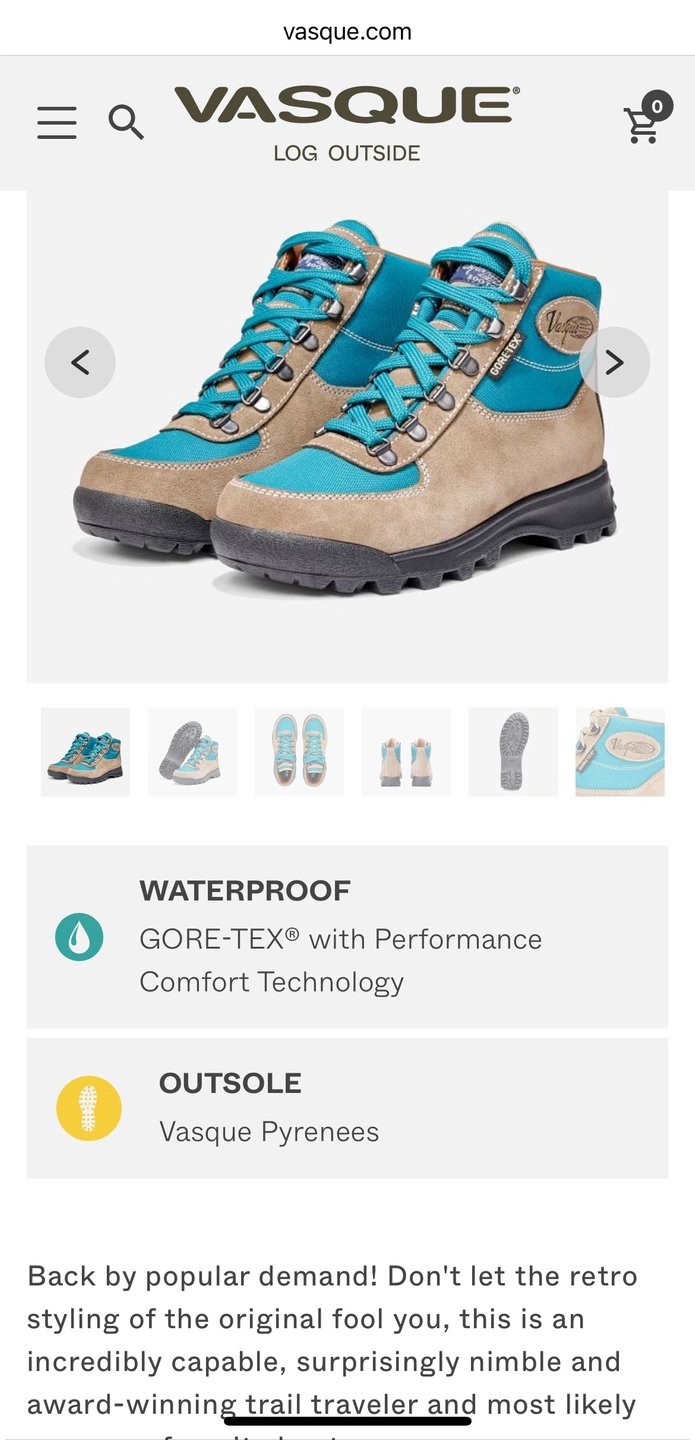Show the previous product image

point(80,362)
